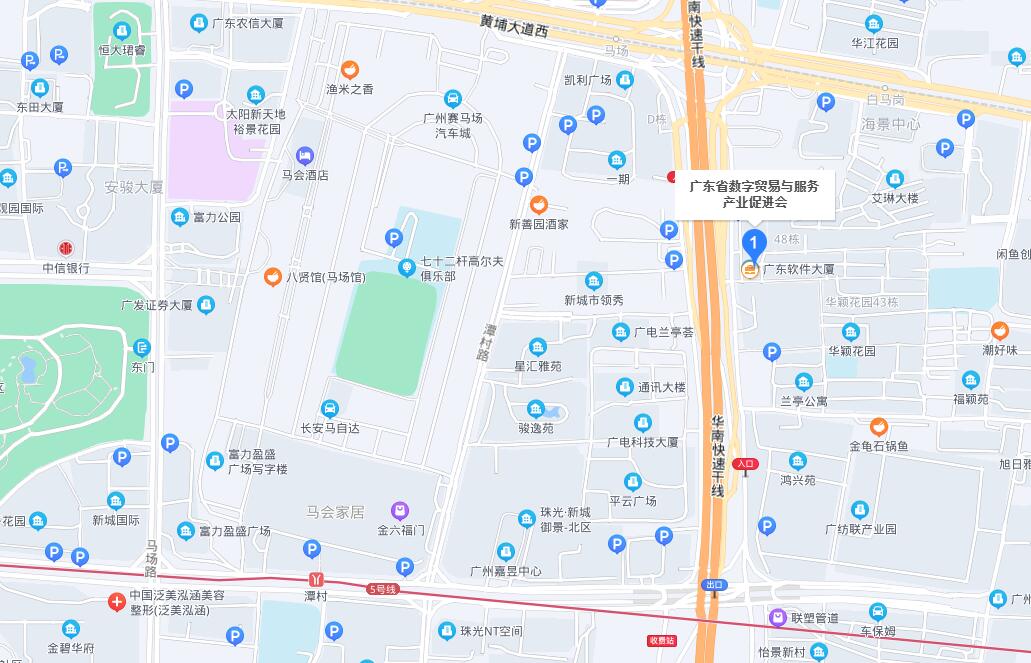Open the 渔米之香 restaurant marker
The height and width of the screenshot is (663, 1031).
click(x=349, y=70)
